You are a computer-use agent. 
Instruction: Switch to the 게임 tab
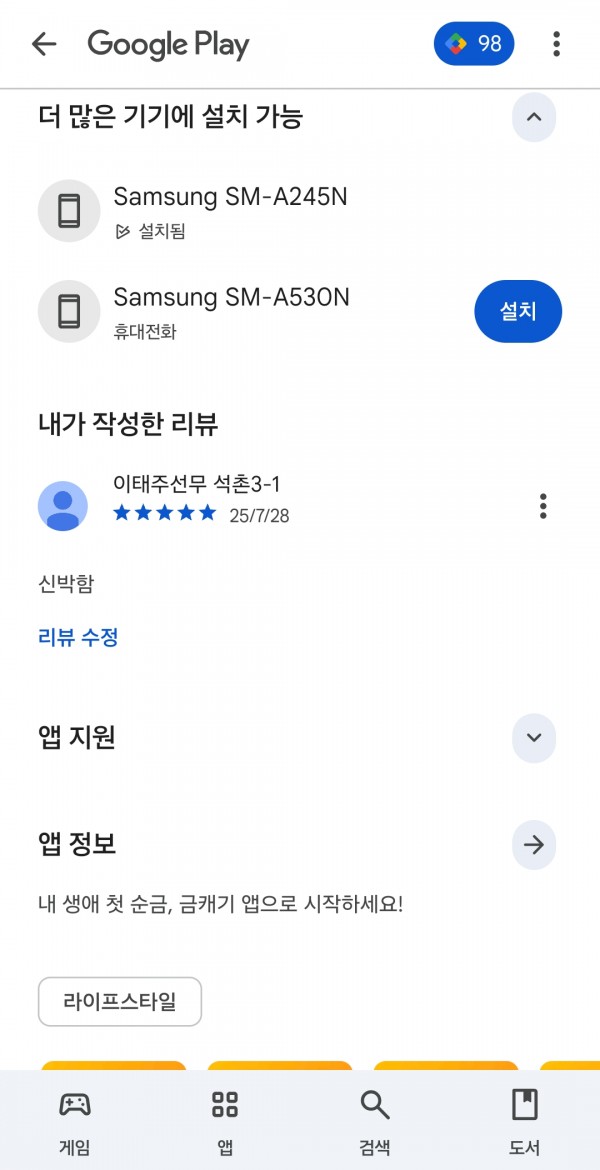click(x=75, y=1122)
